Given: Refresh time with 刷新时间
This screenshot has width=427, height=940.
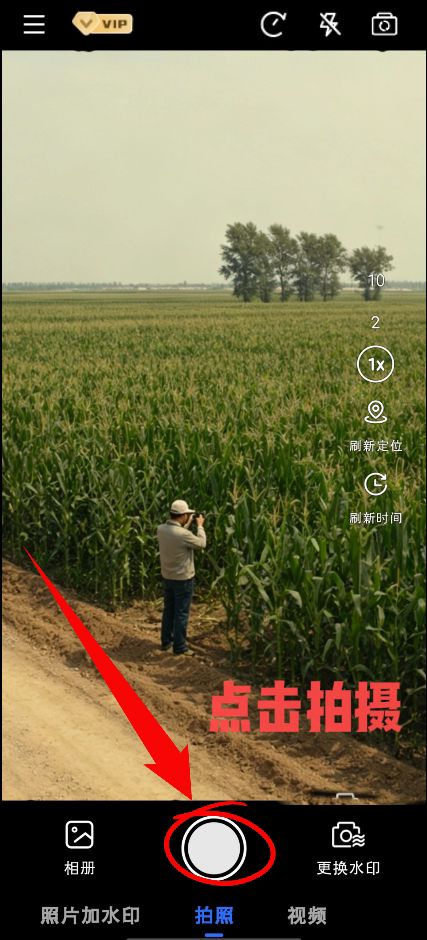Looking at the screenshot, I should point(376,498).
